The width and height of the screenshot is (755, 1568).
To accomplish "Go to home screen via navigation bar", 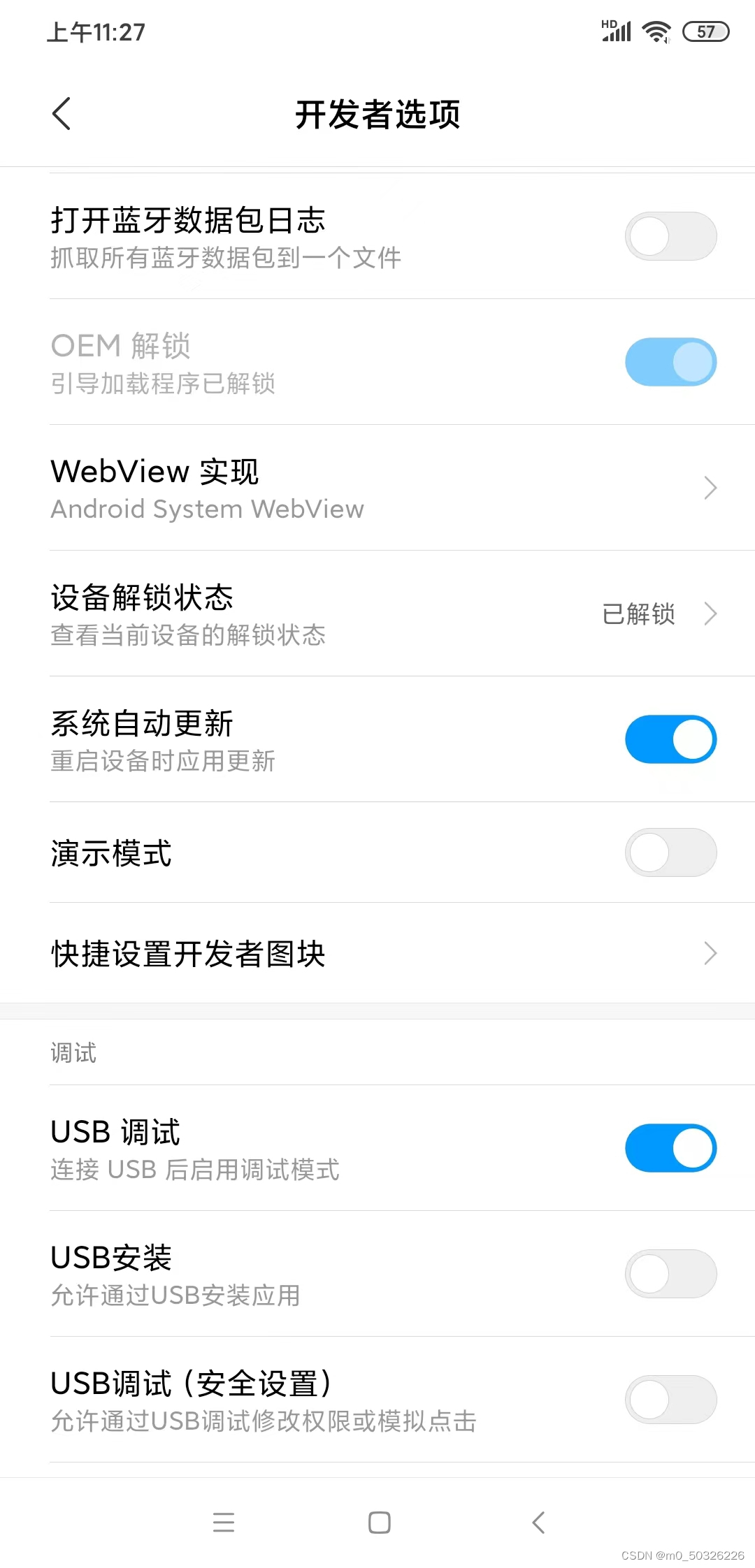I will (x=380, y=1522).
